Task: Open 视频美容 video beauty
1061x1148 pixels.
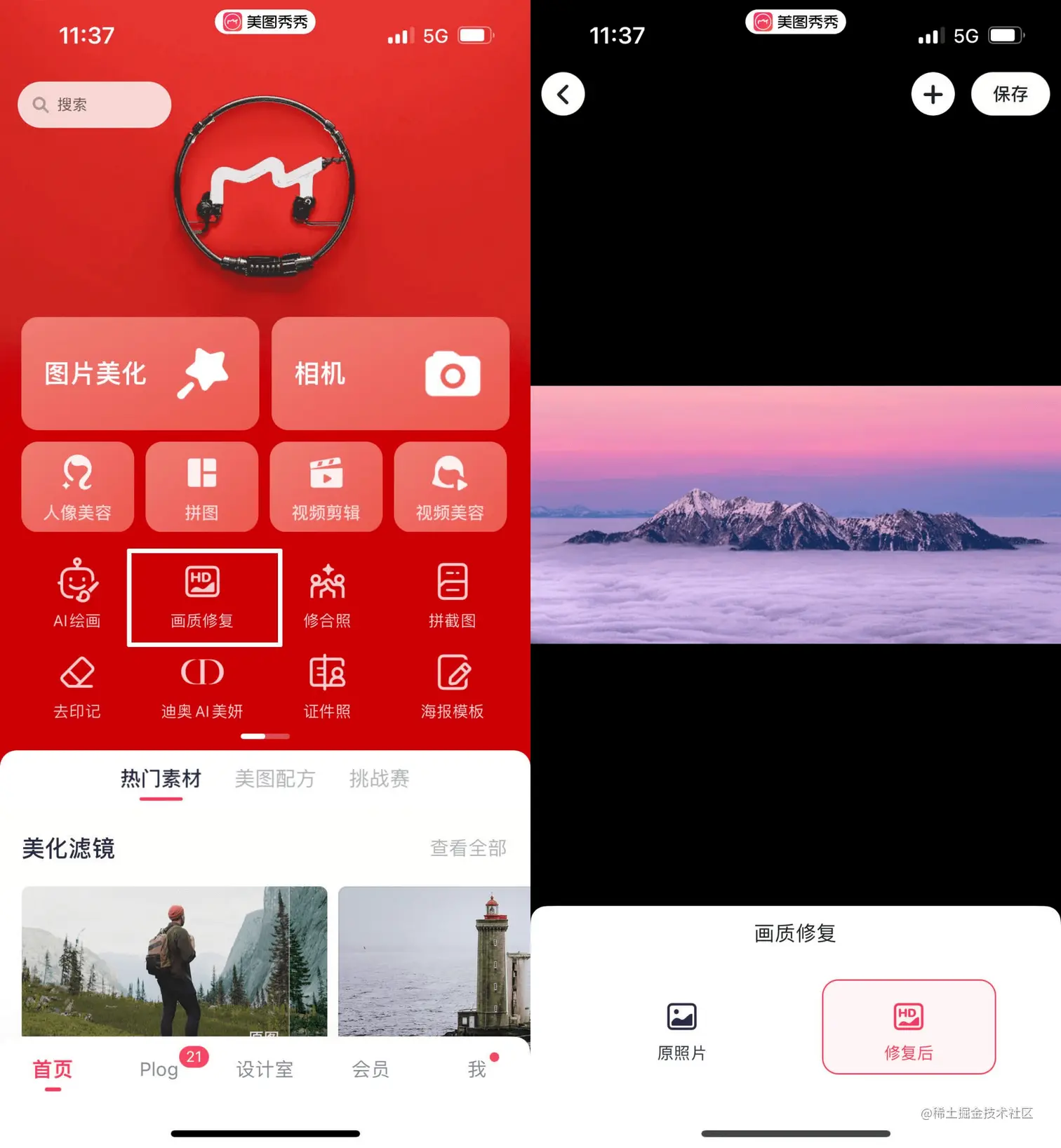Action: click(x=450, y=487)
